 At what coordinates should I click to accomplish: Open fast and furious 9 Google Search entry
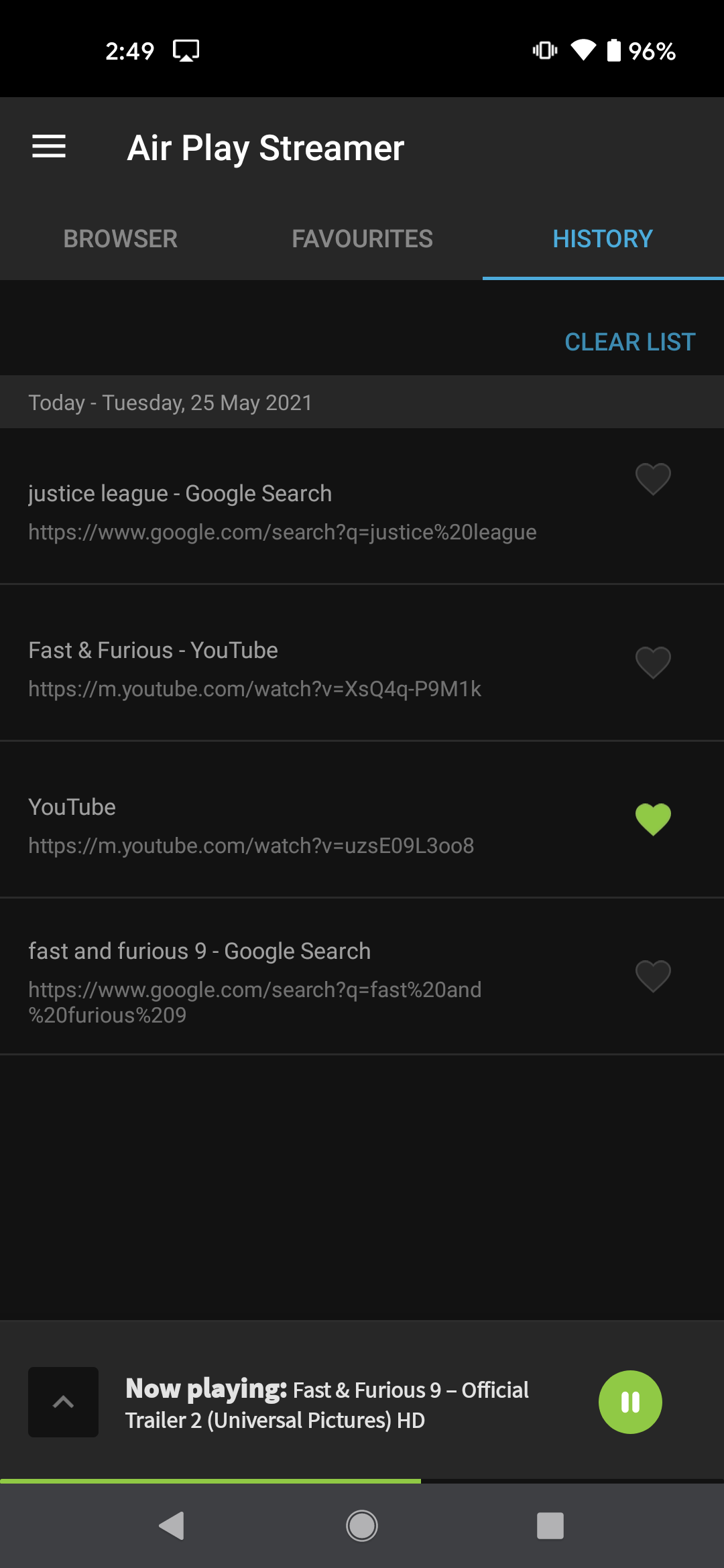click(x=255, y=982)
